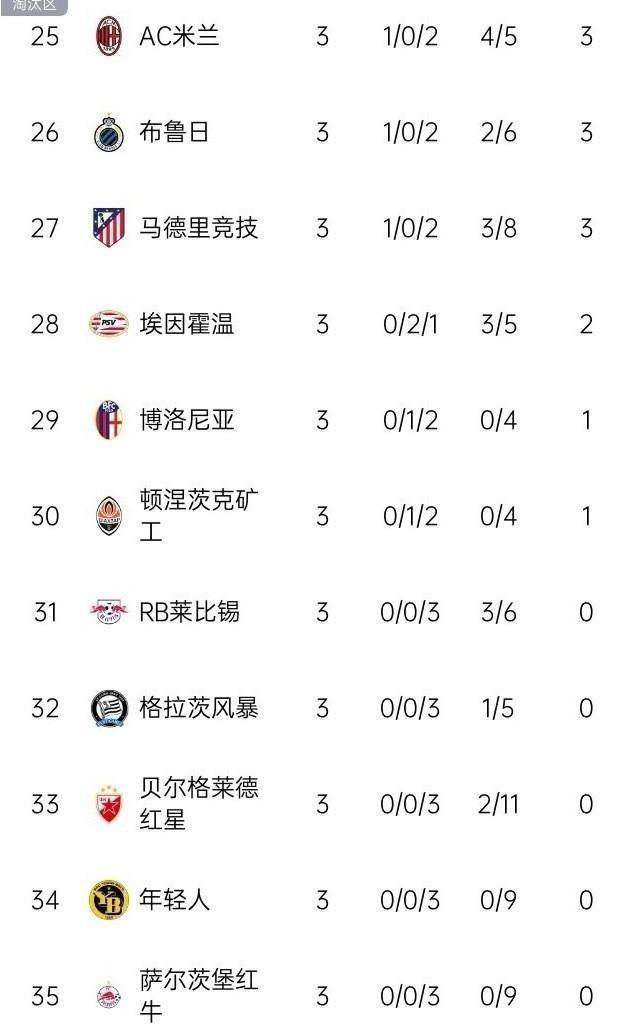The width and height of the screenshot is (644, 1027).
Task: Tap the 博洛尼亚 team row
Action: pyautogui.click(x=186, y=420)
